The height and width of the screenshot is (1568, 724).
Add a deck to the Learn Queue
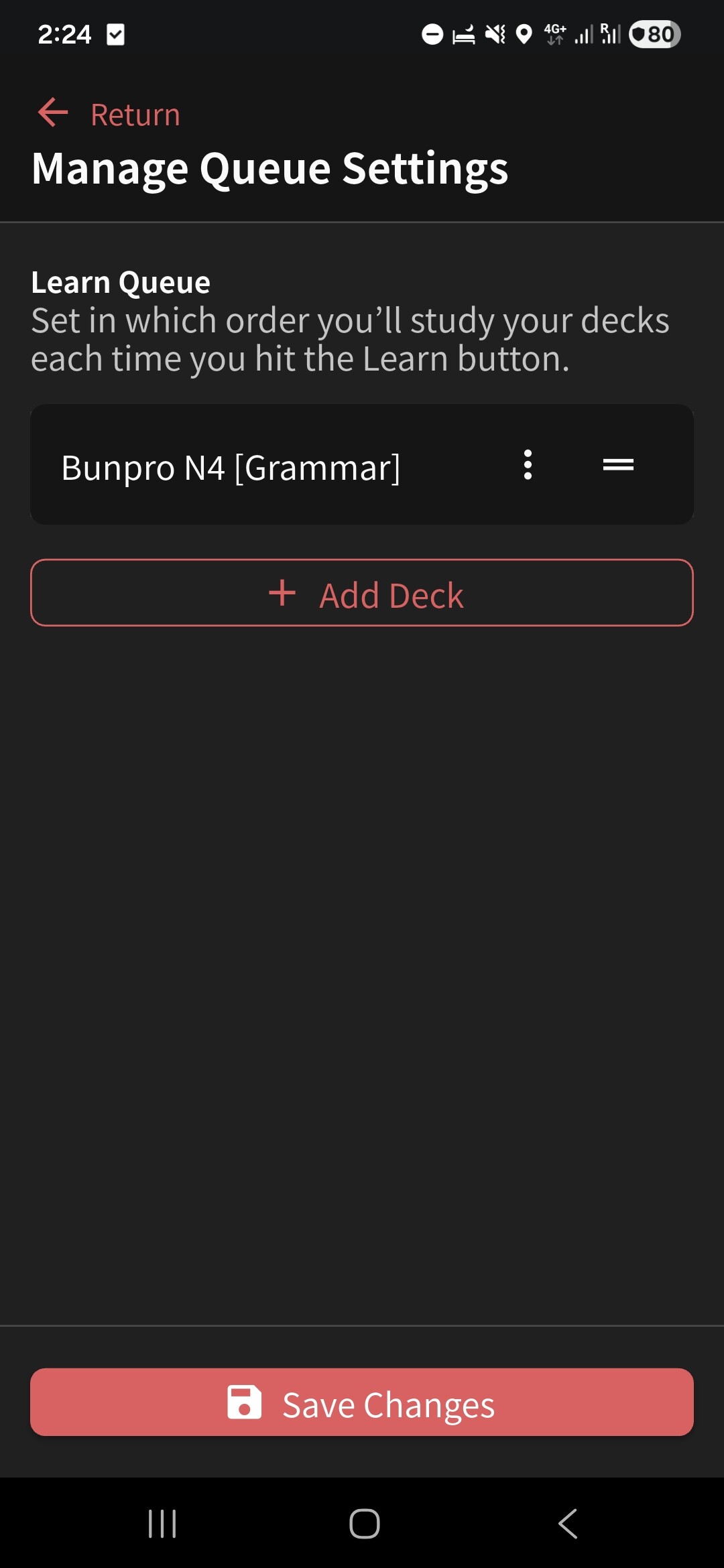pos(362,593)
